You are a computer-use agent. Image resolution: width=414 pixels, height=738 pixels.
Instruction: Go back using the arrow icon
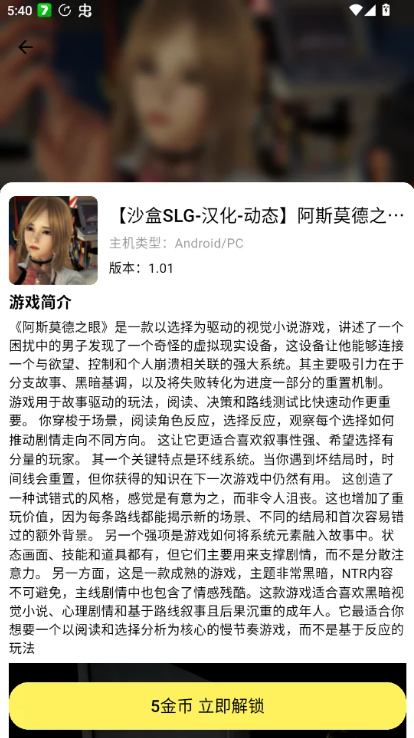tap(25, 47)
